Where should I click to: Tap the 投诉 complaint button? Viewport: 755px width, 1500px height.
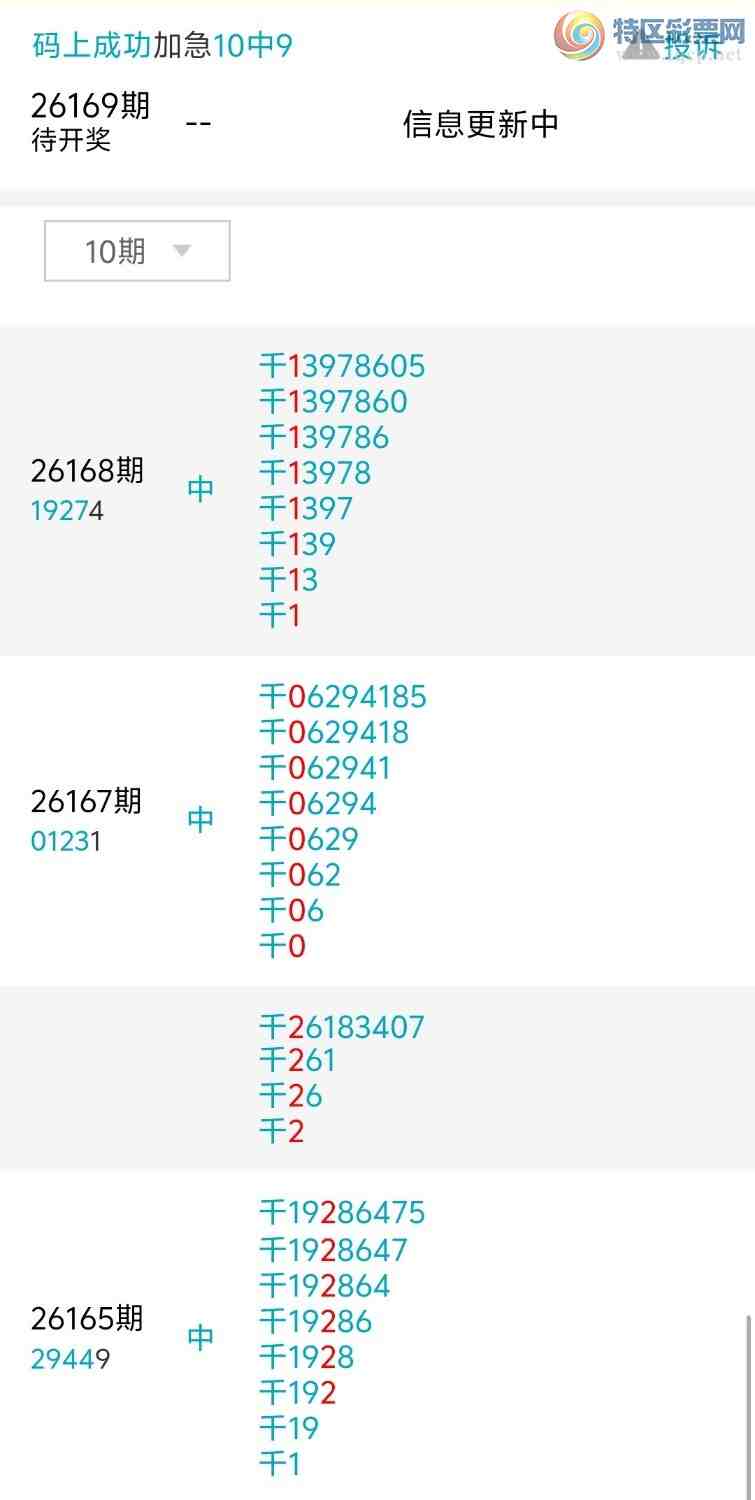[x=682, y=45]
